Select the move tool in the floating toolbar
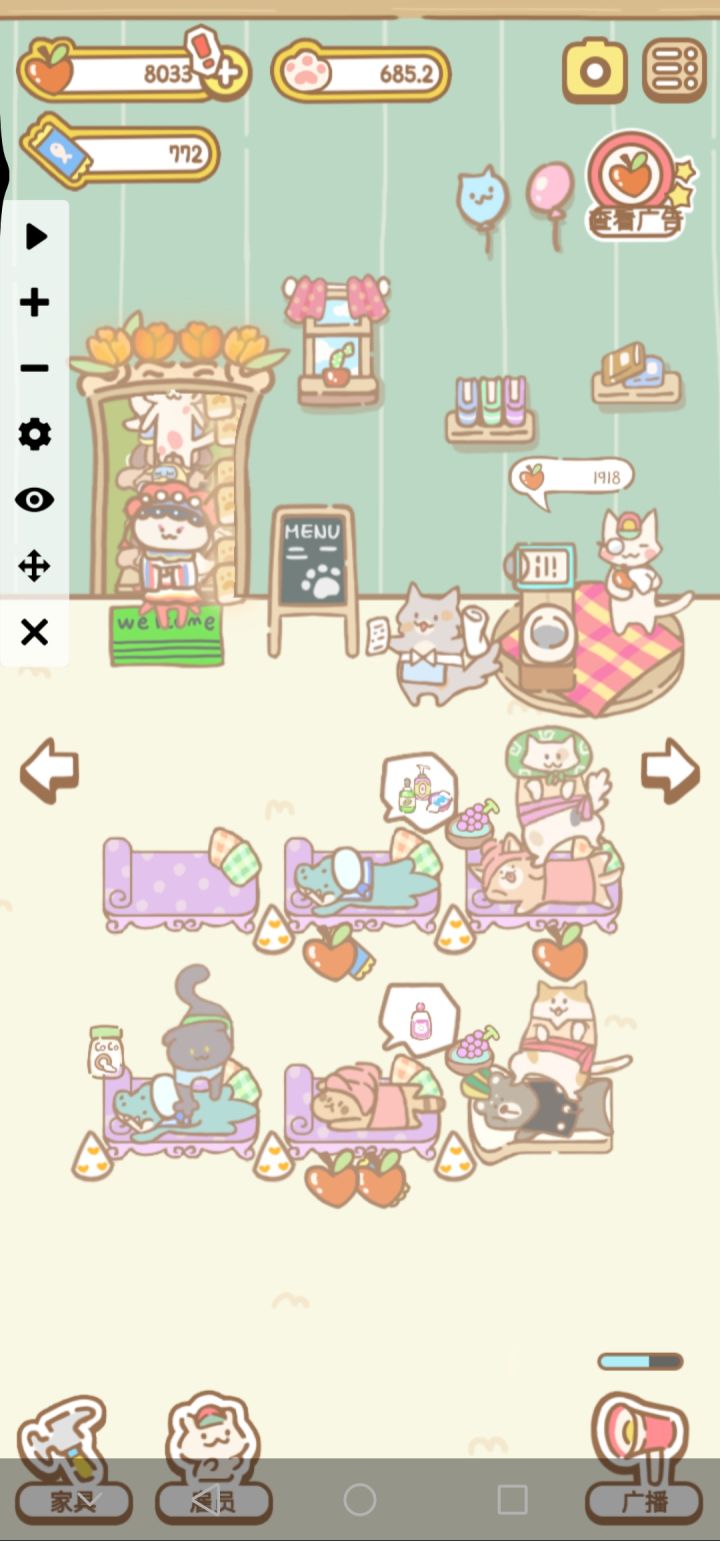720x1541 pixels. [35, 566]
